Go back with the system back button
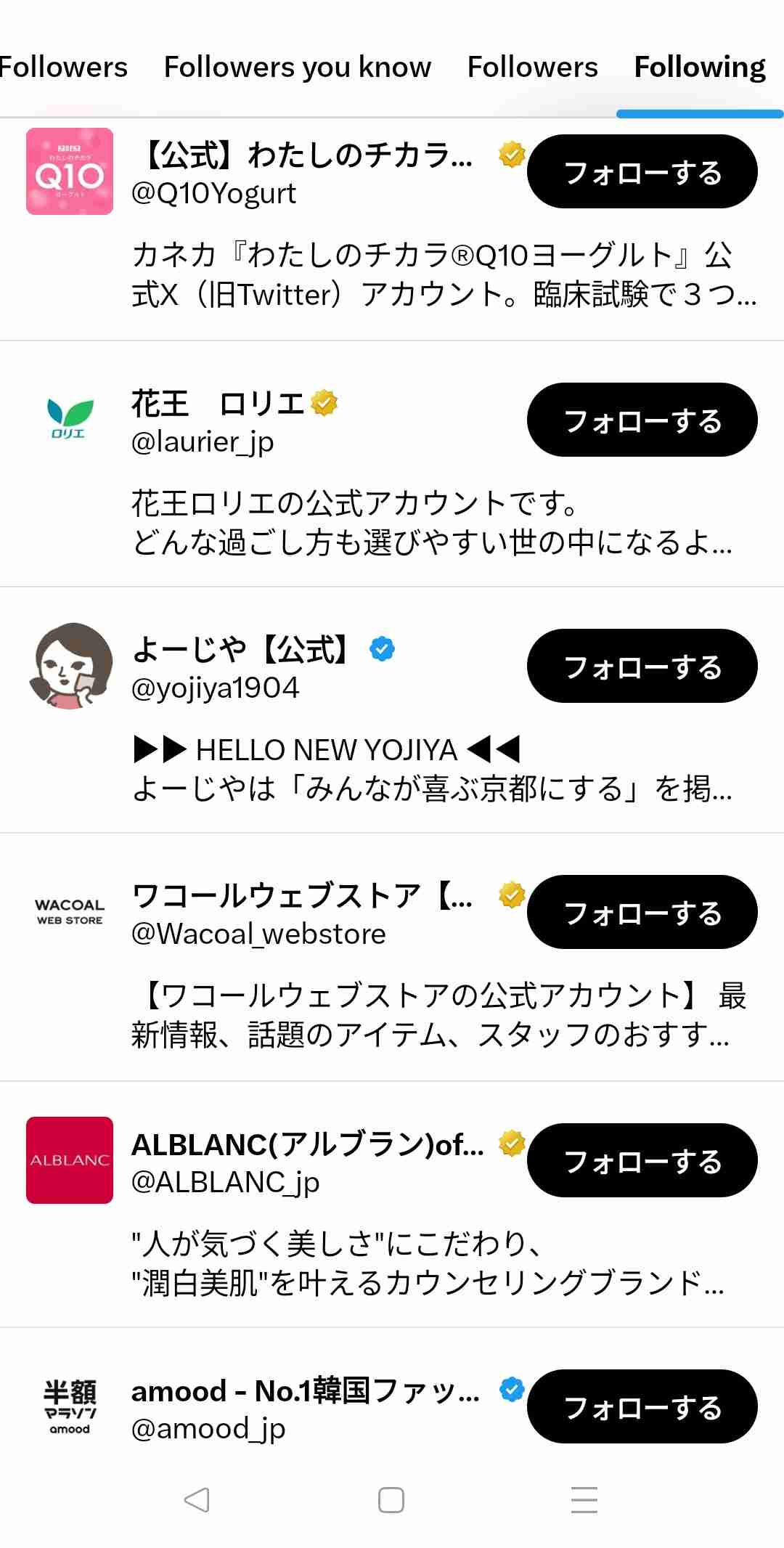The height and width of the screenshot is (1548, 784). (196, 1500)
